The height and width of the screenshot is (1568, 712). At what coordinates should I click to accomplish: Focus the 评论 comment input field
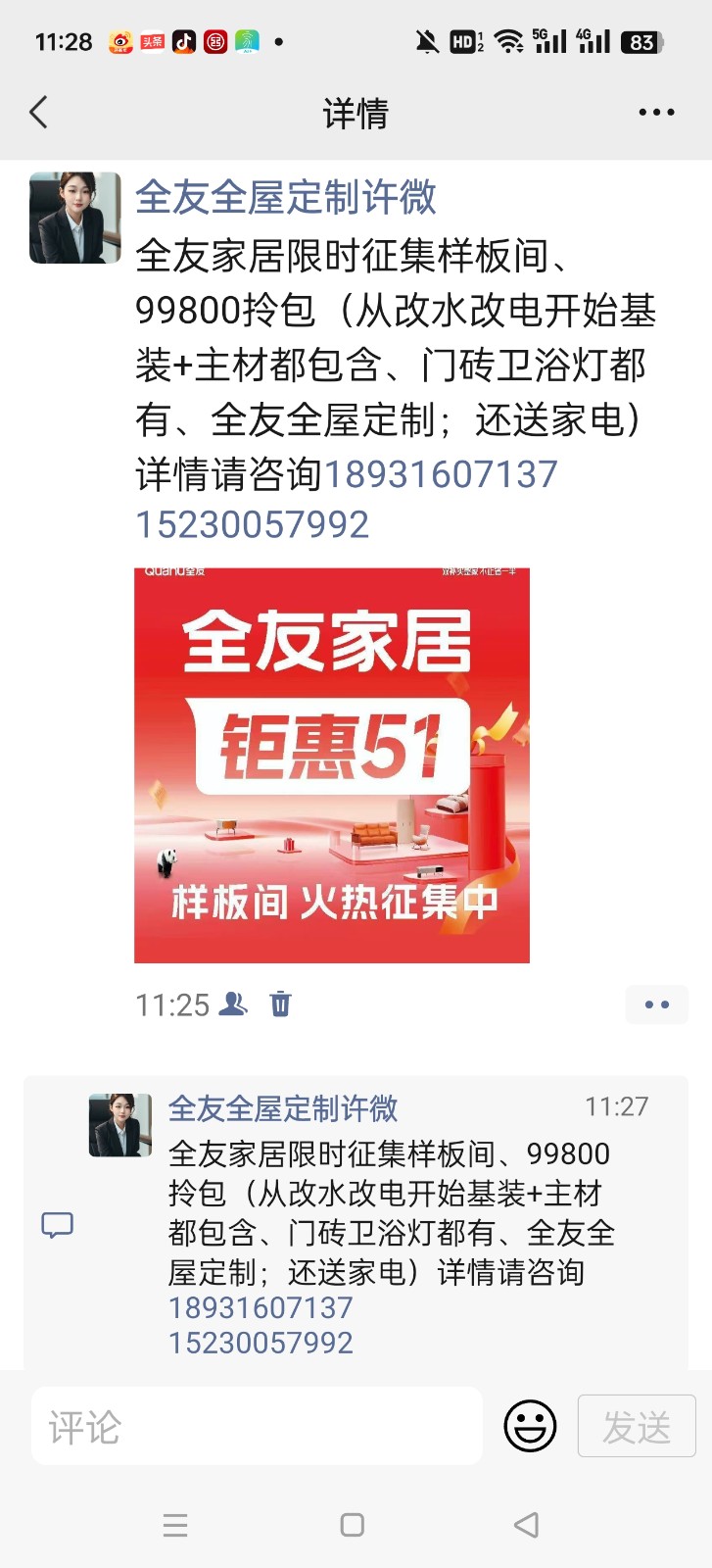tap(257, 1427)
